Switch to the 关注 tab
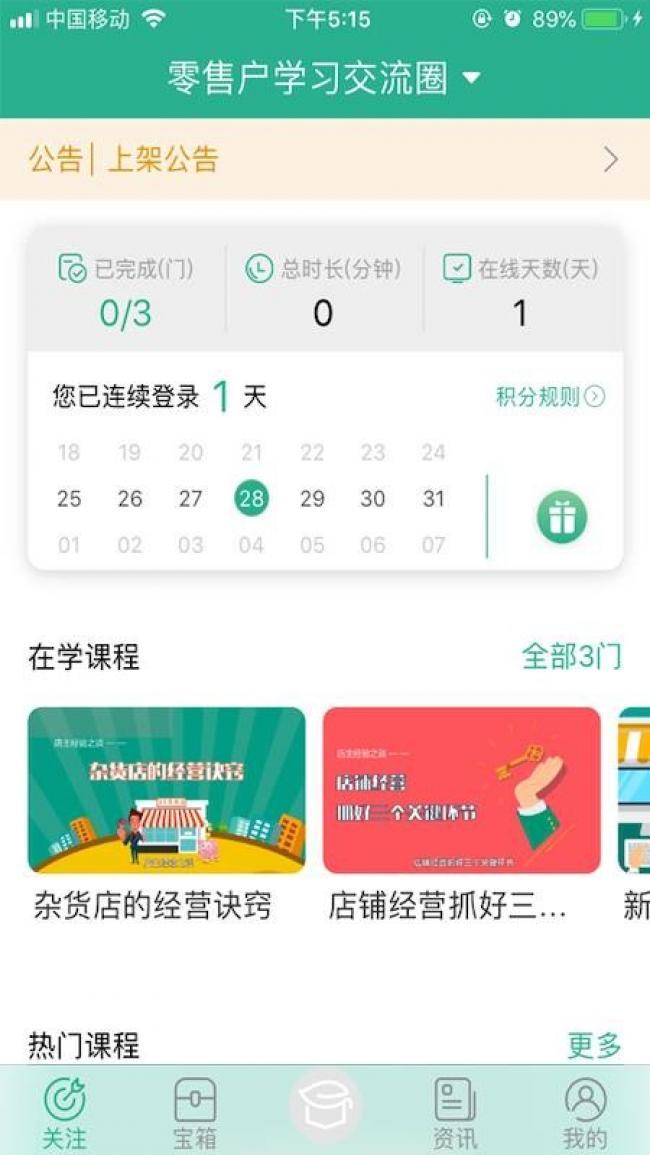The height and width of the screenshot is (1155, 650). tap(64, 1113)
